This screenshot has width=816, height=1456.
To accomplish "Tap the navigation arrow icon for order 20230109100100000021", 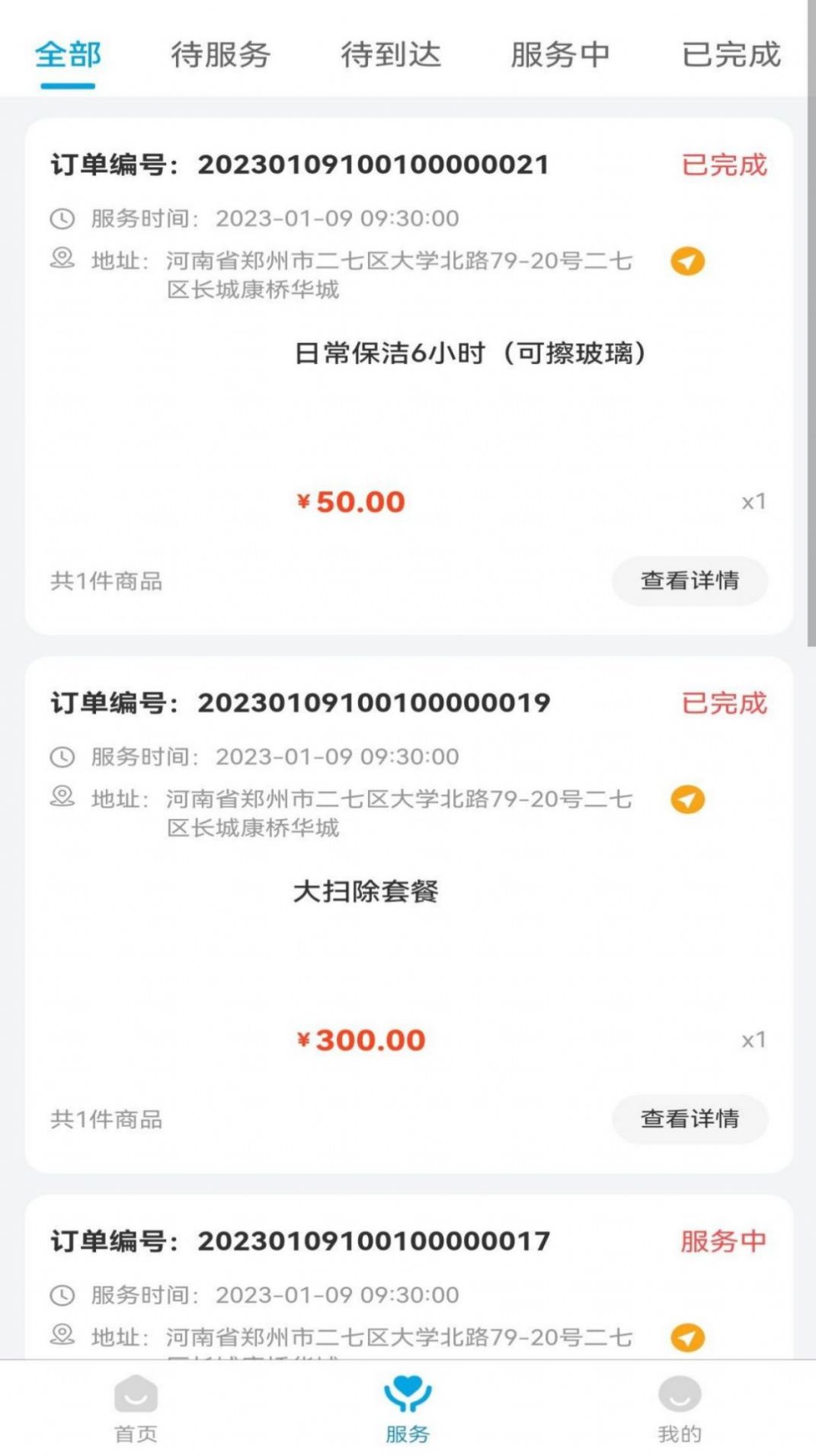I will pyautogui.click(x=688, y=262).
